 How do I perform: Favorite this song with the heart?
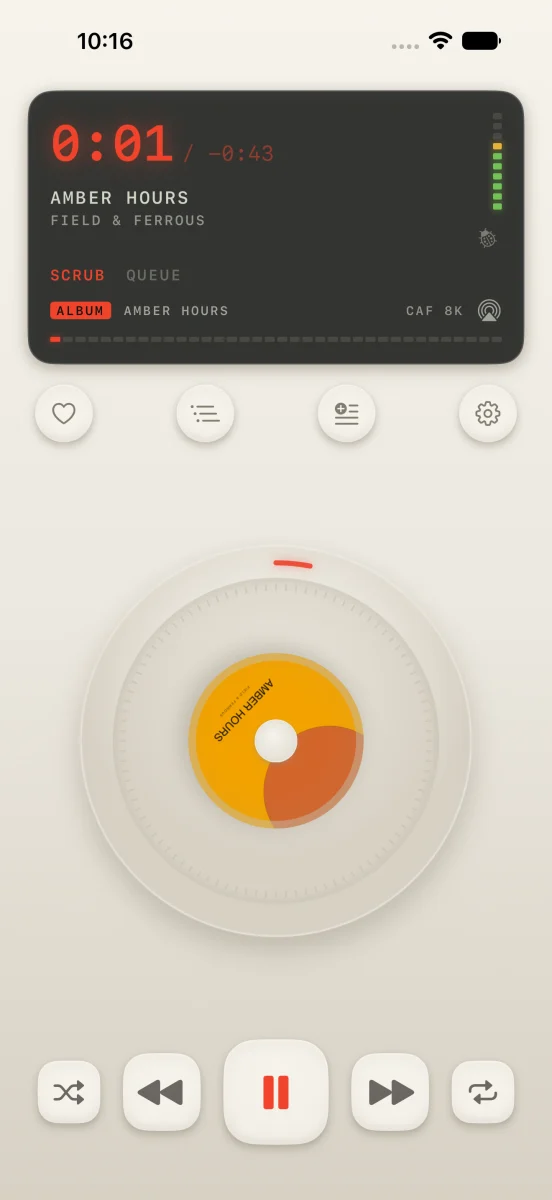tap(64, 413)
